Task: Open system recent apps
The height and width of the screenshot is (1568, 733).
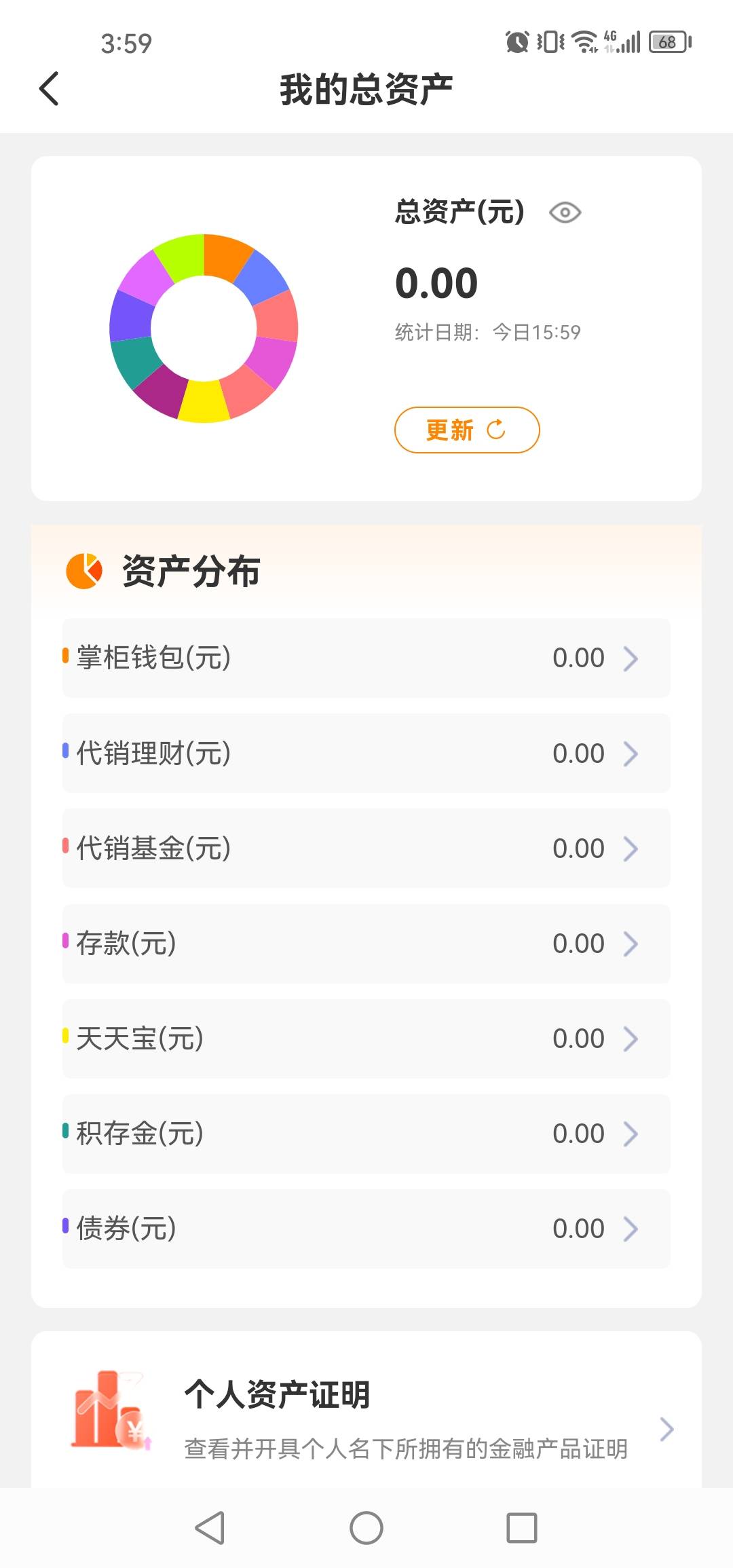Action: click(522, 1528)
